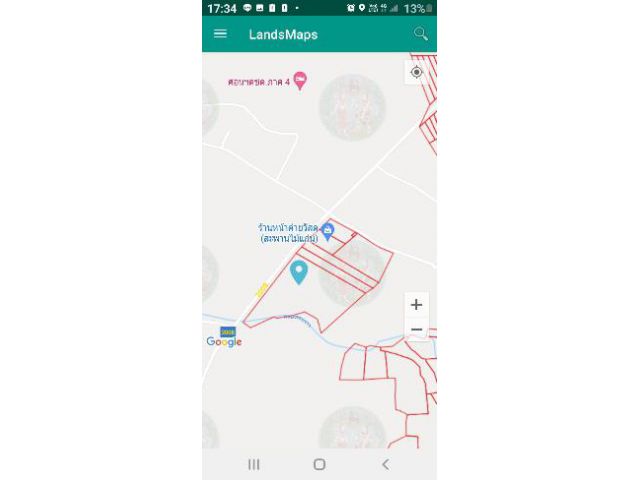This screenshot has width=640, height=480.
Task: Open the pink hotel marker place
Action: tap(300, 80)
